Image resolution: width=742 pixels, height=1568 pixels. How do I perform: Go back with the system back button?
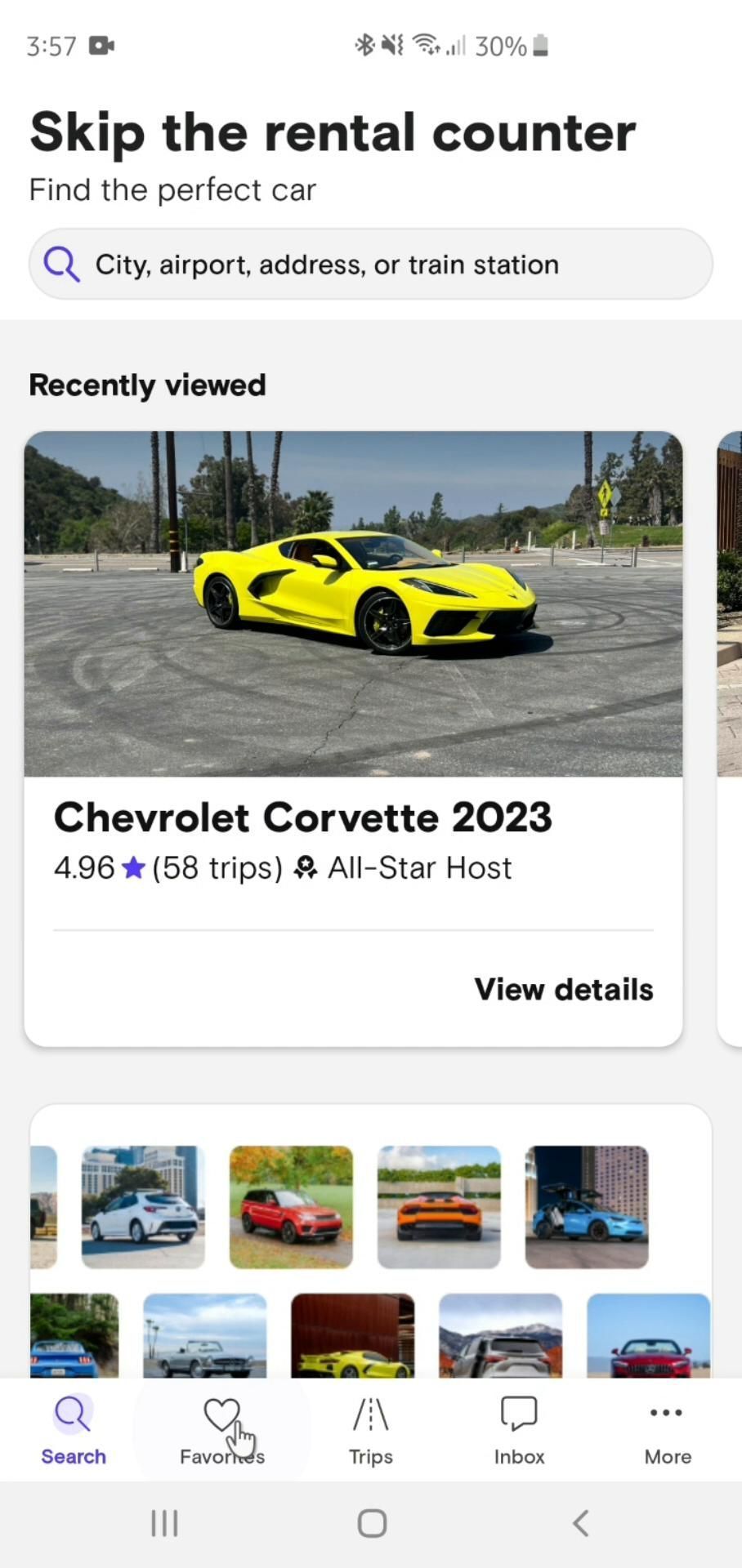tap(580, 1523)
